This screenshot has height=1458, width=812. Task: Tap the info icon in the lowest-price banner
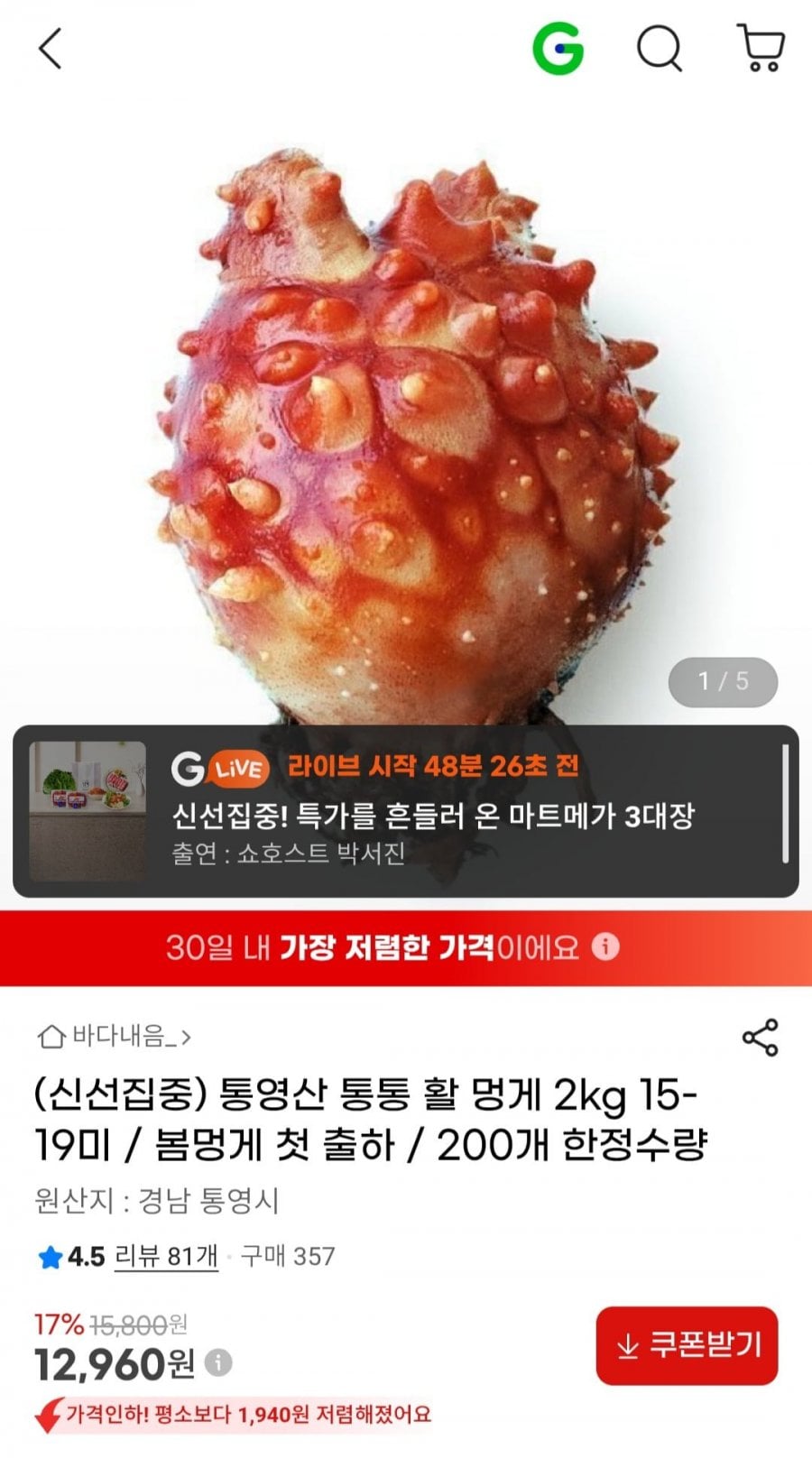(x=606, y=946)
